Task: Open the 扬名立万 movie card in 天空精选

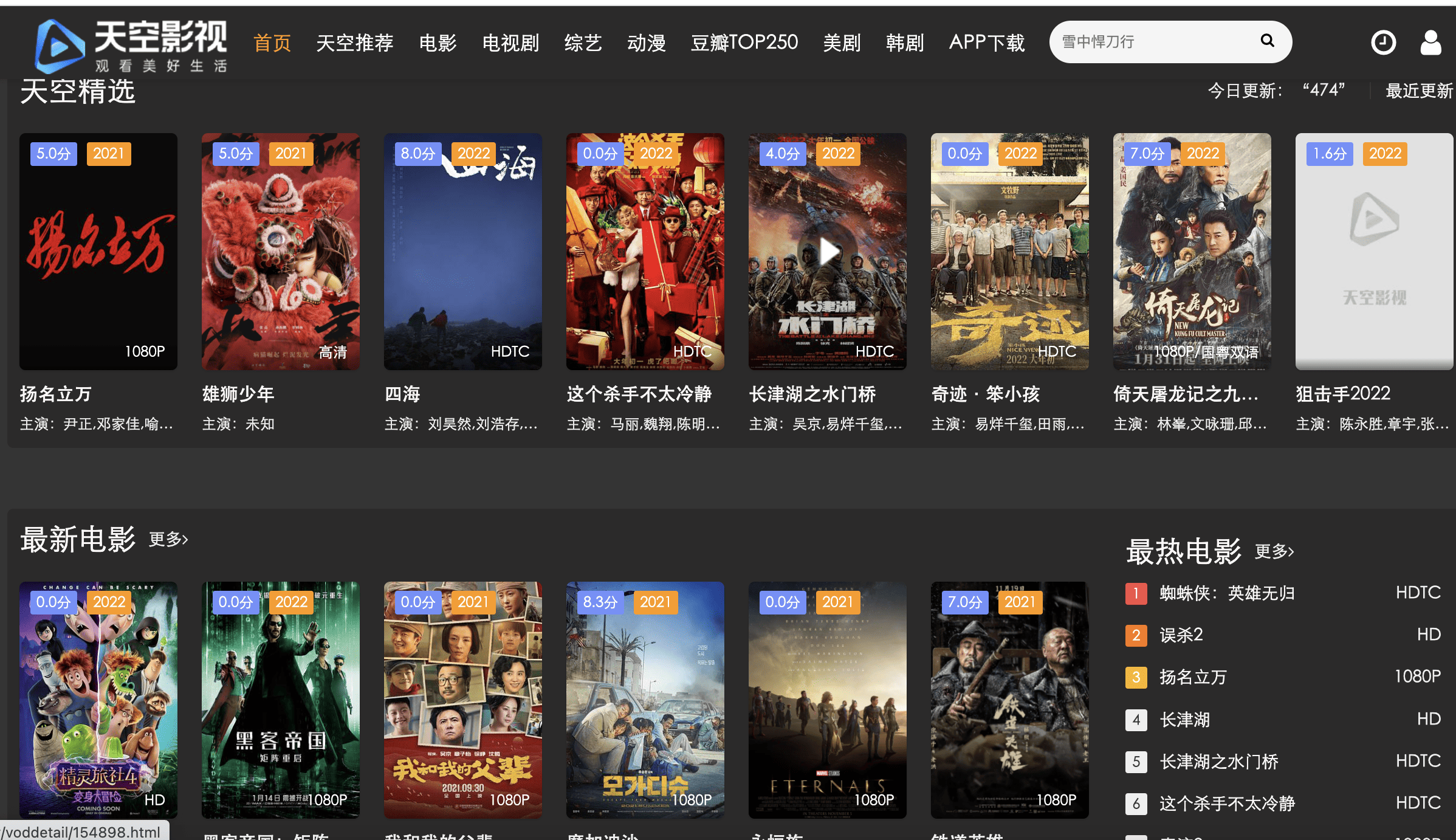Action: [98, 252]
